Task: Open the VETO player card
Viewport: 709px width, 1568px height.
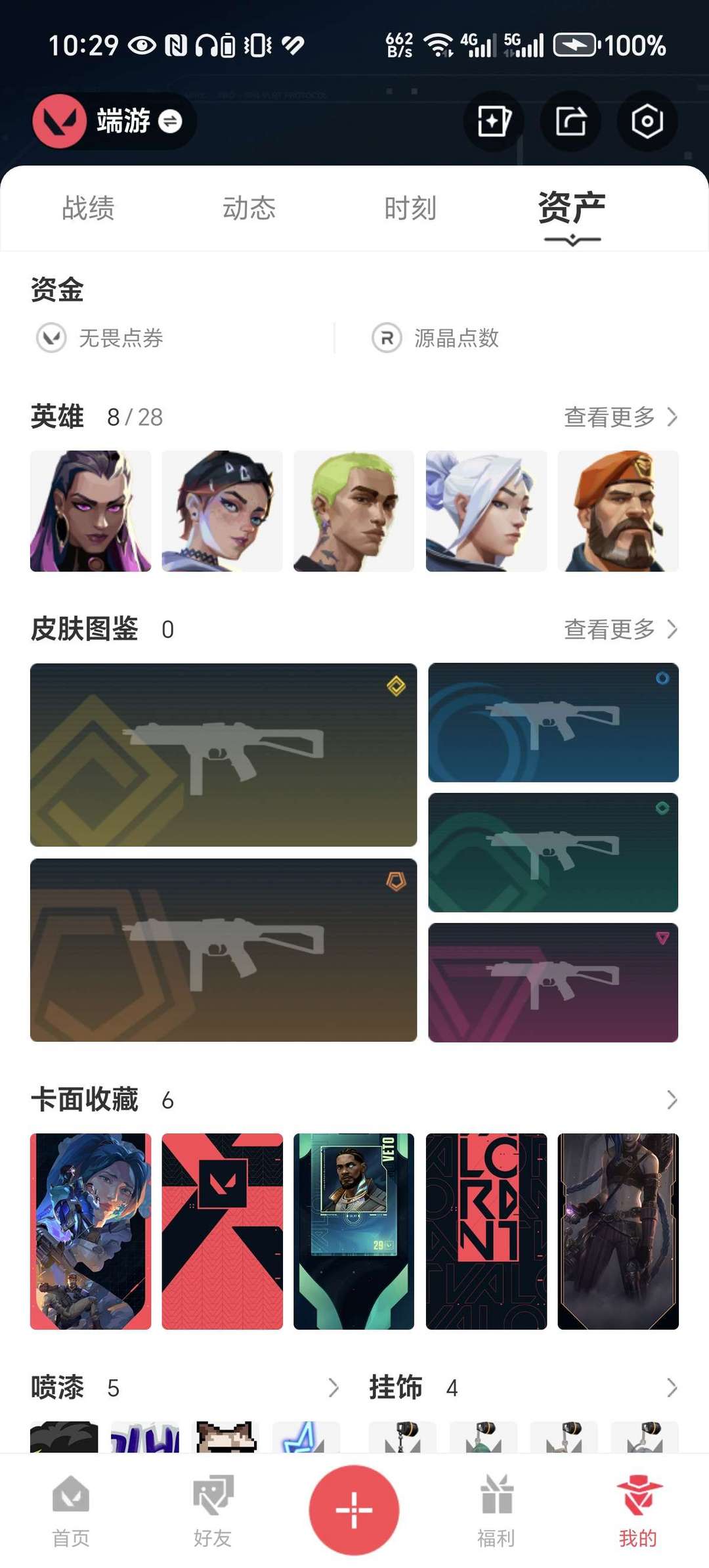Action: [x=354, y=1231]
